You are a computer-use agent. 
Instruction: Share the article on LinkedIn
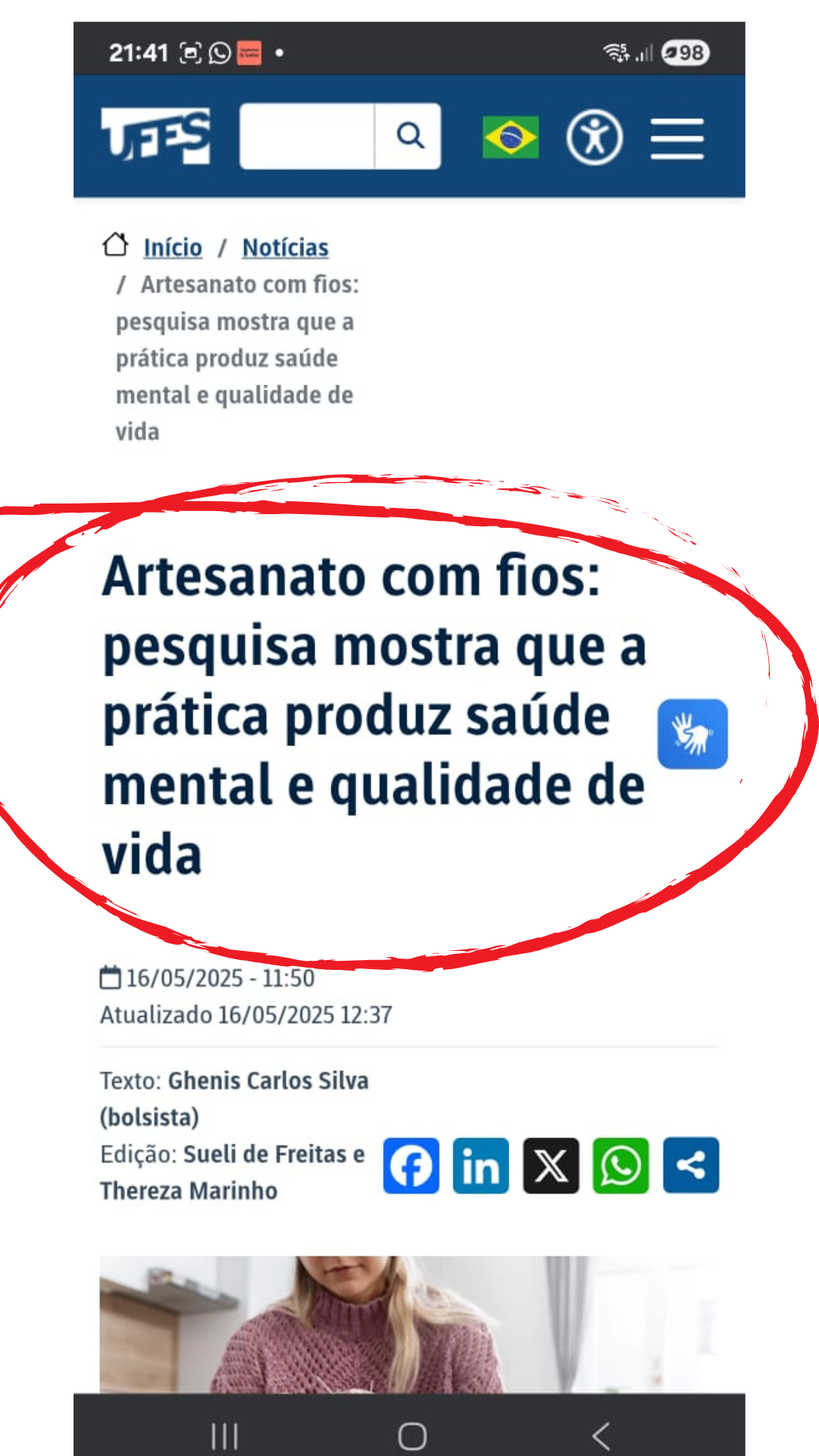tap(481, 1166)
